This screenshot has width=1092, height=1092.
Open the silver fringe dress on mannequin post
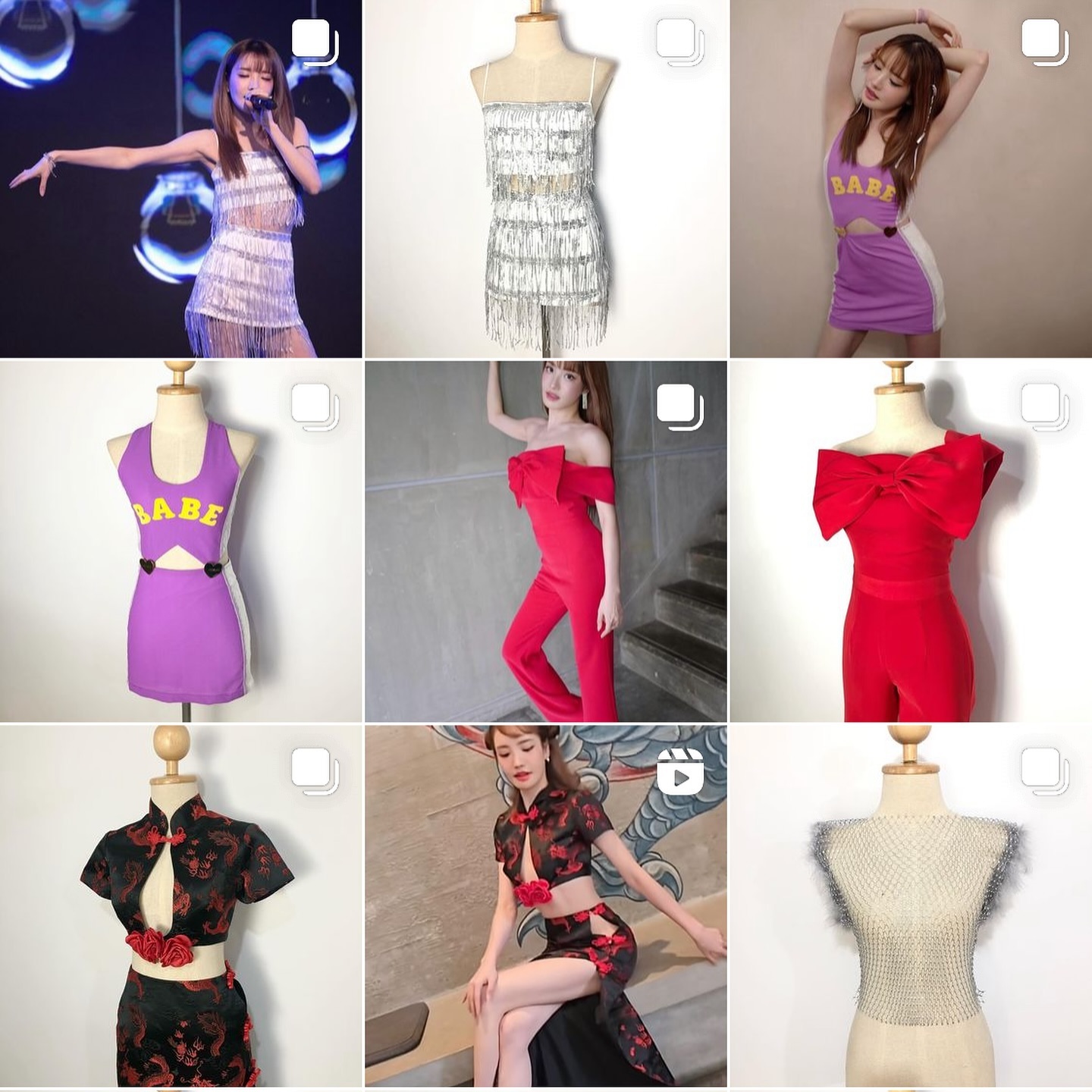pyautogui.click(x=545, y=178)
